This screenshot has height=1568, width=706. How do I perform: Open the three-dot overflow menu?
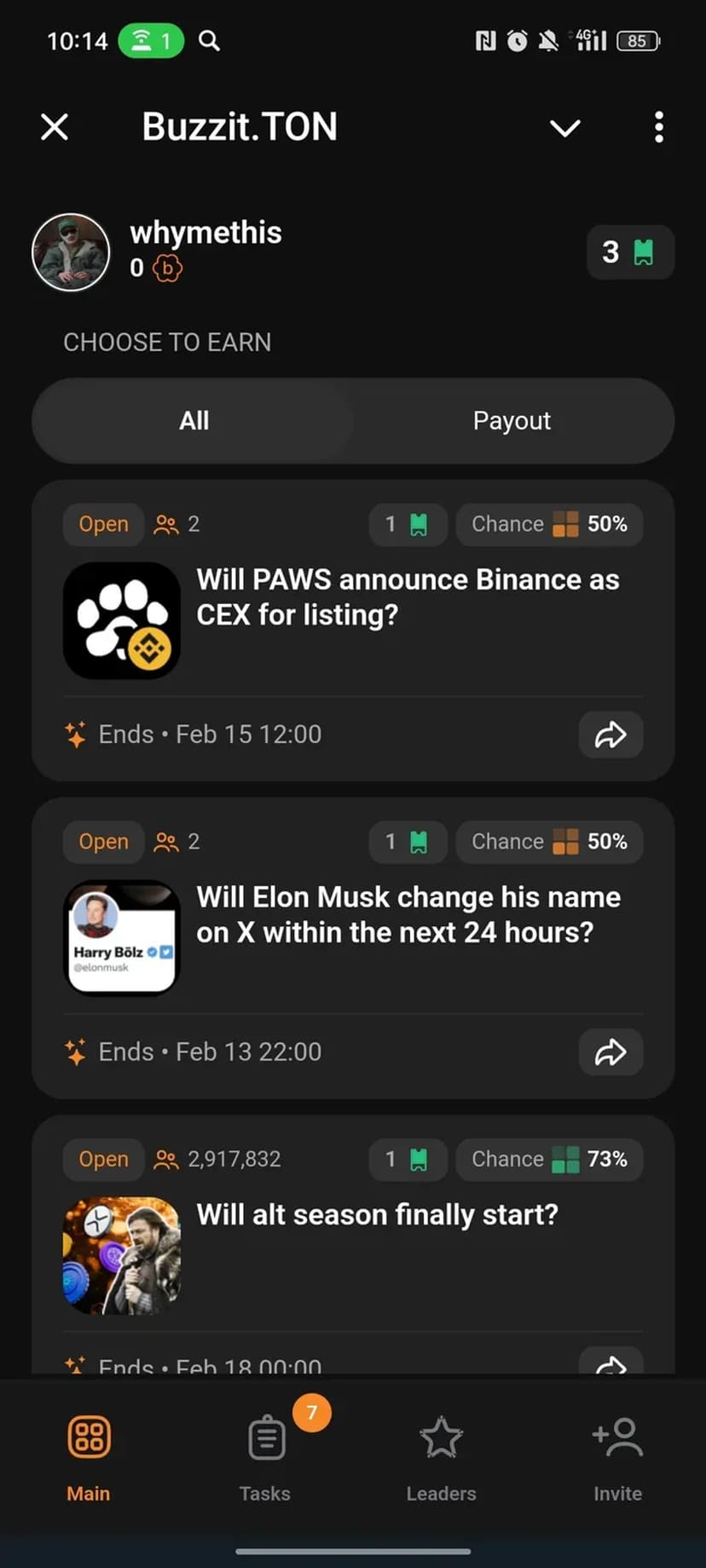658,127
